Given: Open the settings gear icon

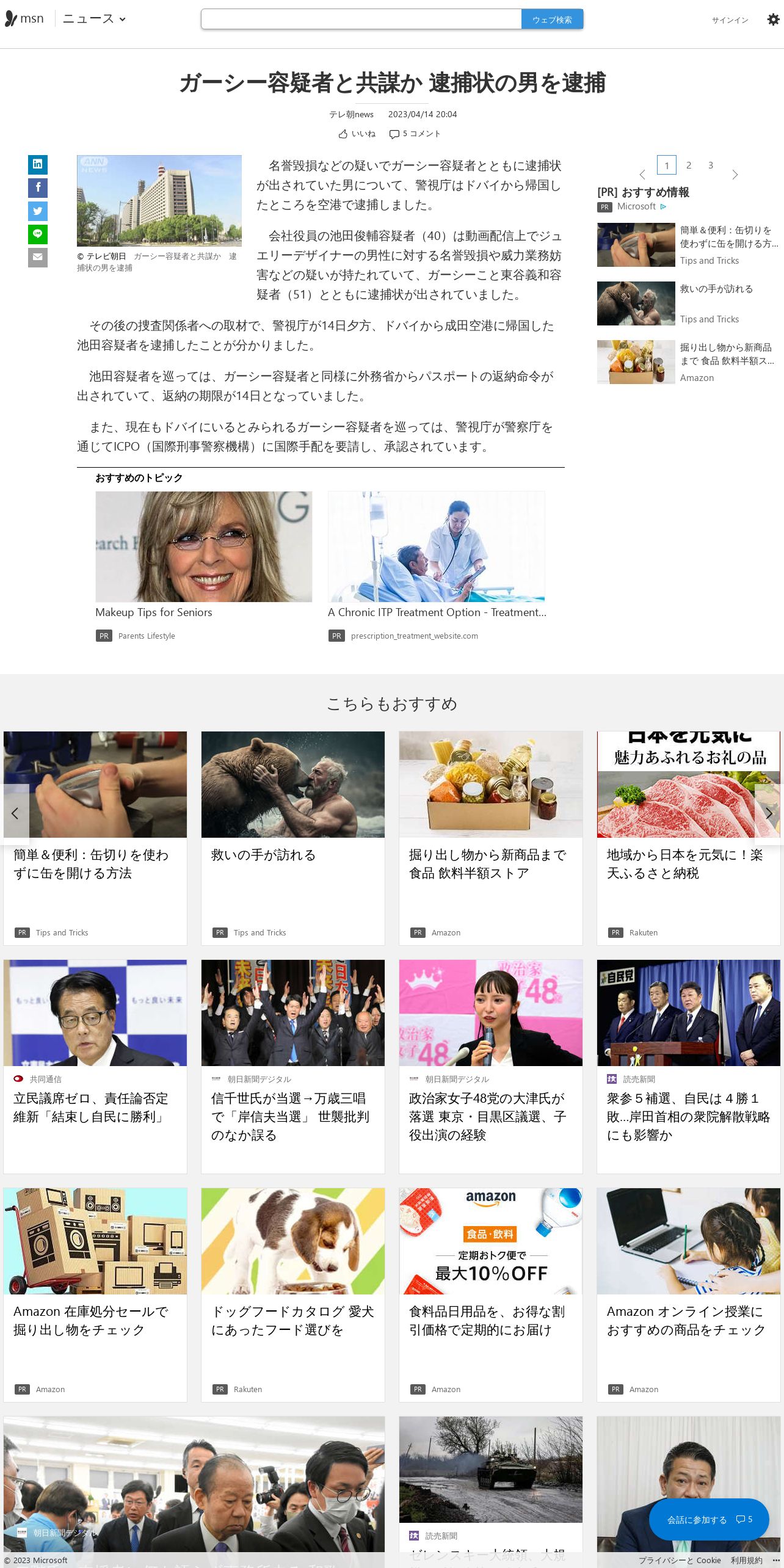Looking at the screenshot, I should [773, 20].
